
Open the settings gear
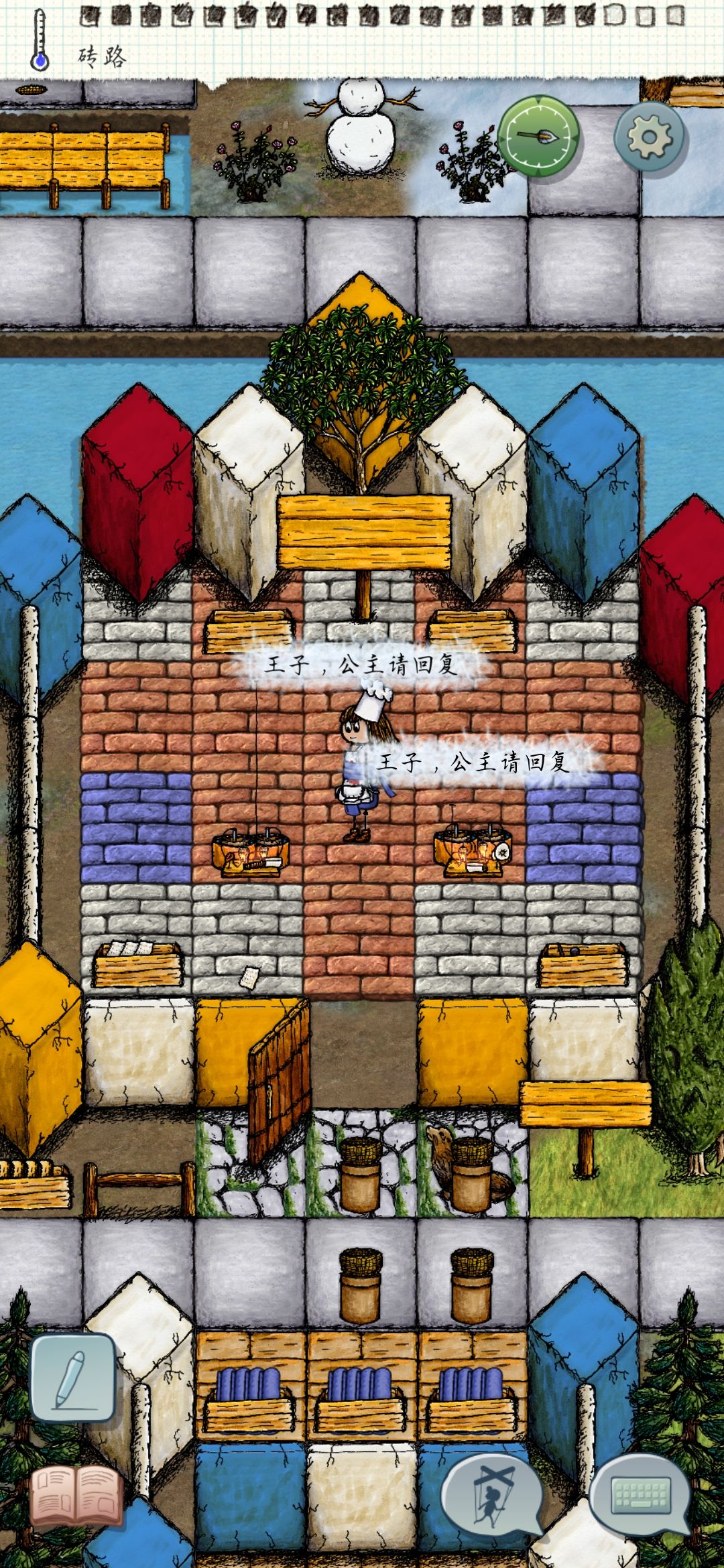[649, 137]
